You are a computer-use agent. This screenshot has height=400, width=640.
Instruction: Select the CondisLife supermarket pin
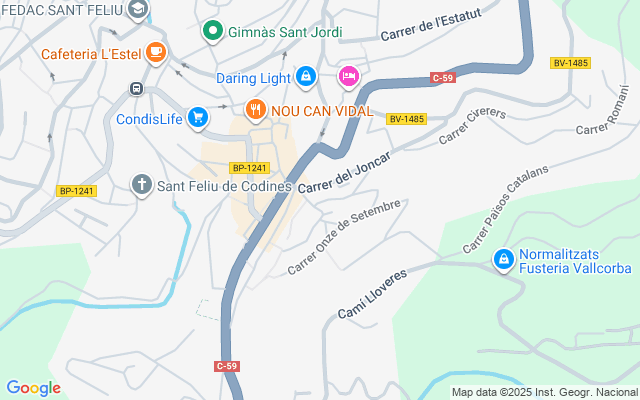[198, 117]
